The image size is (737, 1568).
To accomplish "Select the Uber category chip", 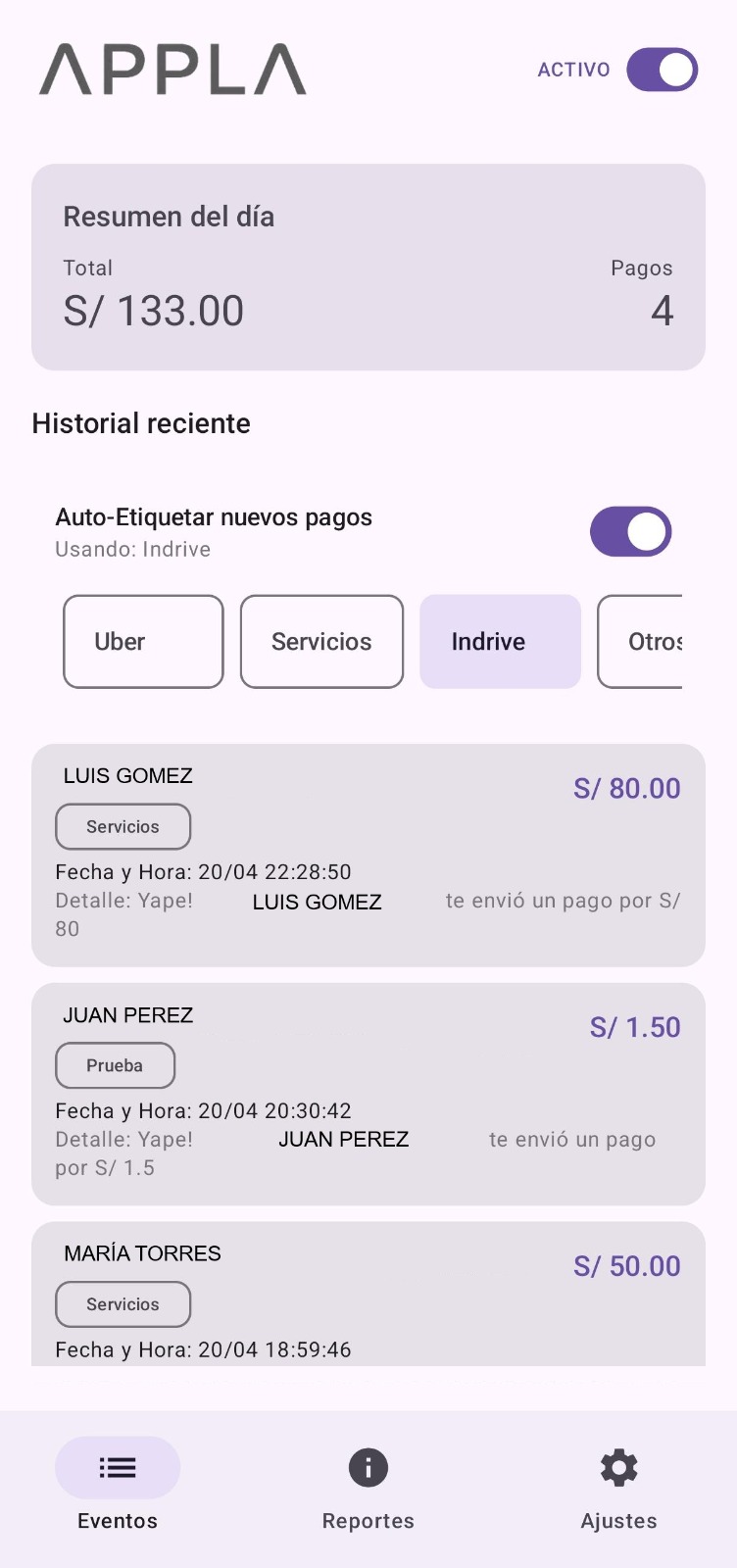I will (142, 642).
